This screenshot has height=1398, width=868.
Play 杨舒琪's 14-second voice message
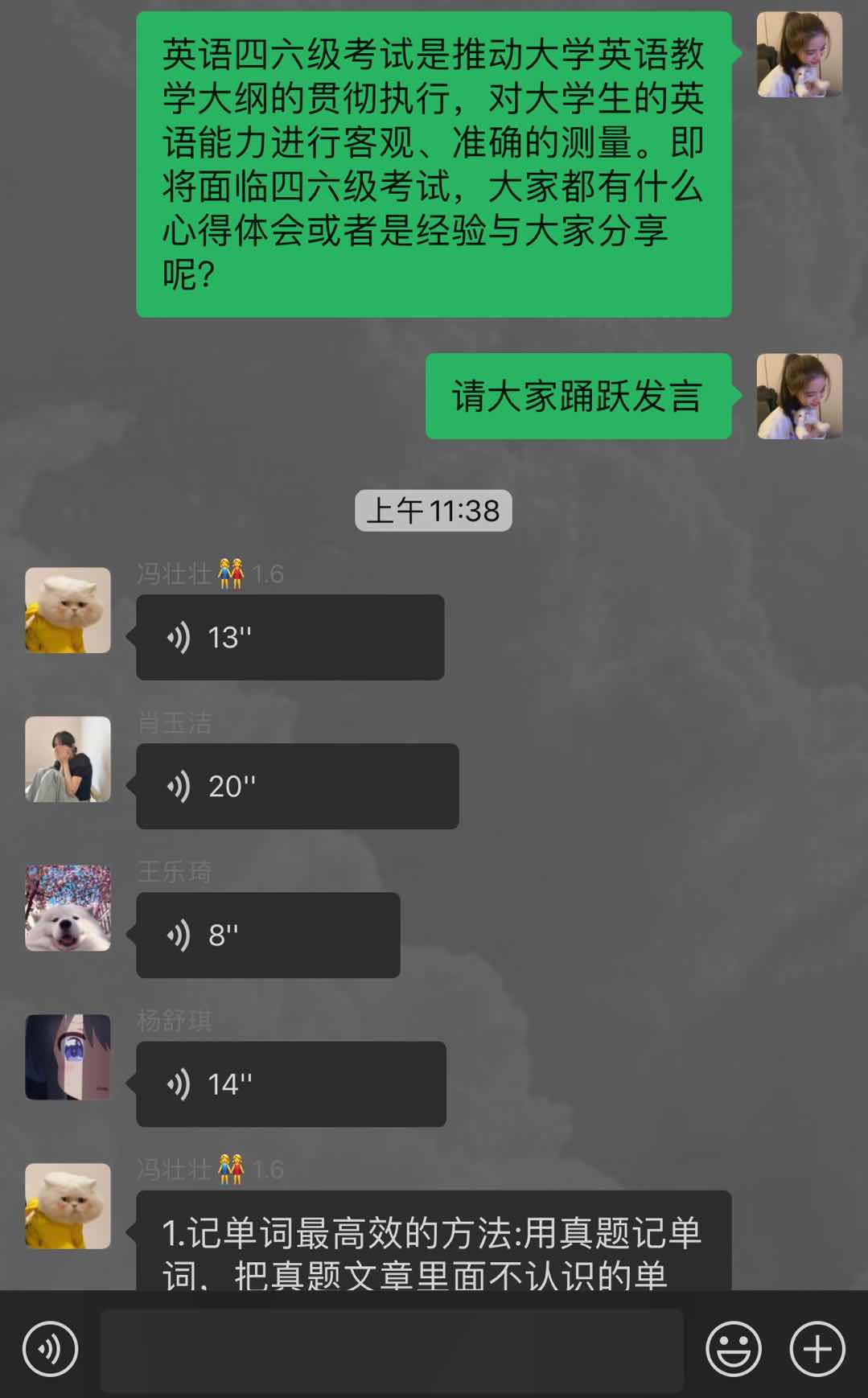(290, 1083)
